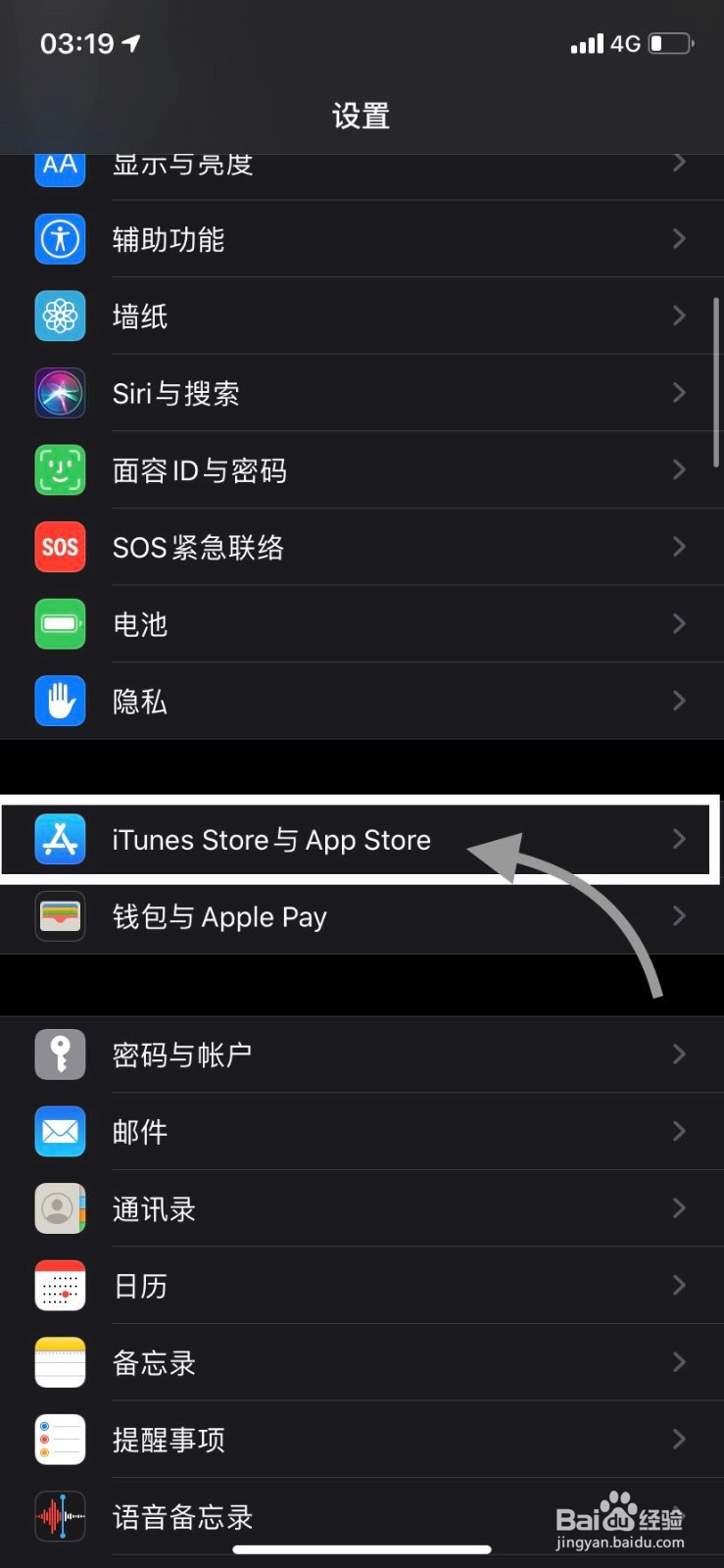Expand the 钱包与 Apple Pay chevron

click(x=680, y=916)
